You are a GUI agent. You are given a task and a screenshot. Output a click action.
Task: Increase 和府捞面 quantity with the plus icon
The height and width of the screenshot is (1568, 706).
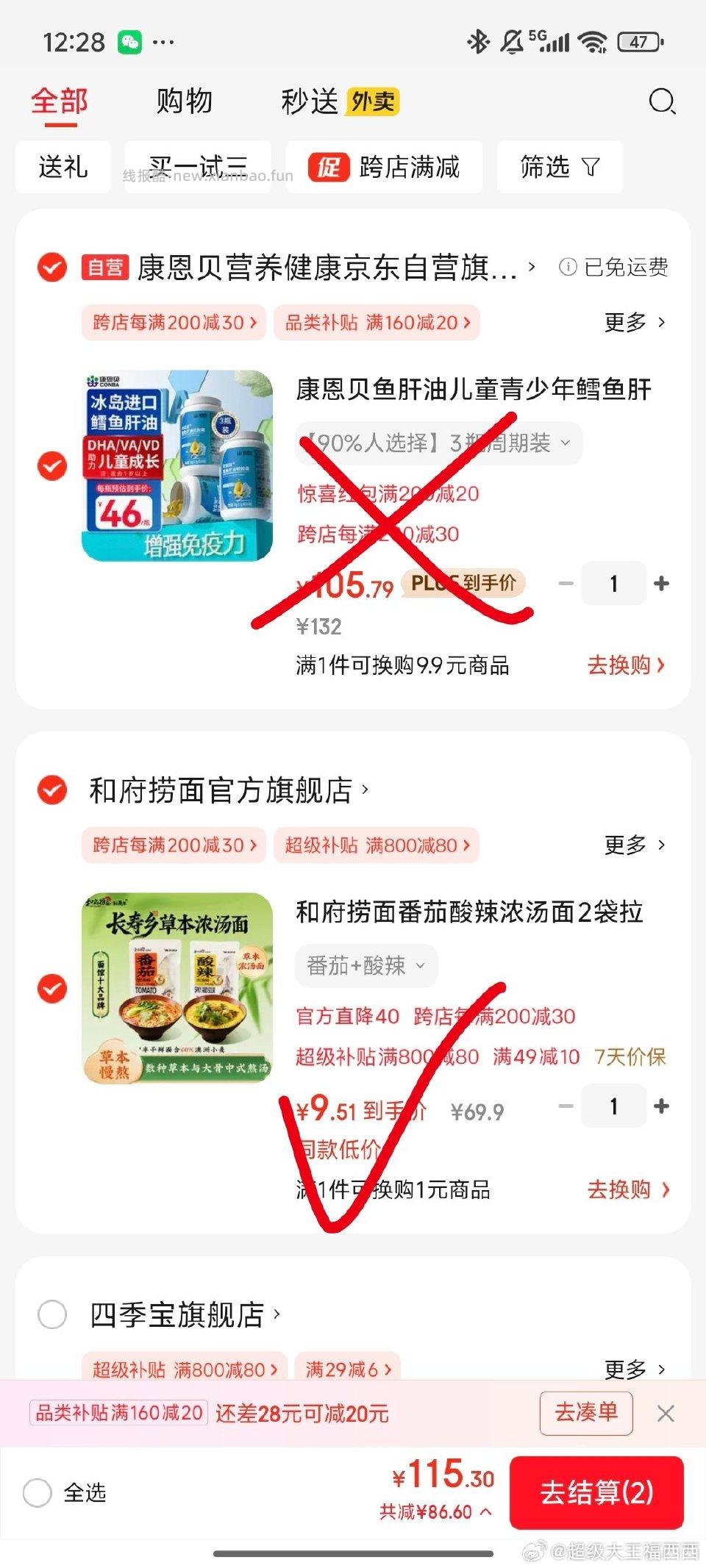click(x=661, y=1105)
